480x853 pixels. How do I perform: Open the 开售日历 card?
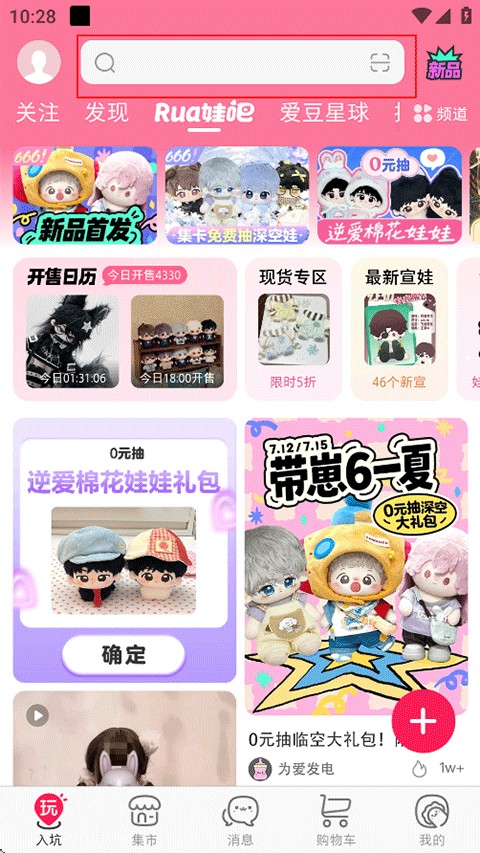click(x=125, y=329)
